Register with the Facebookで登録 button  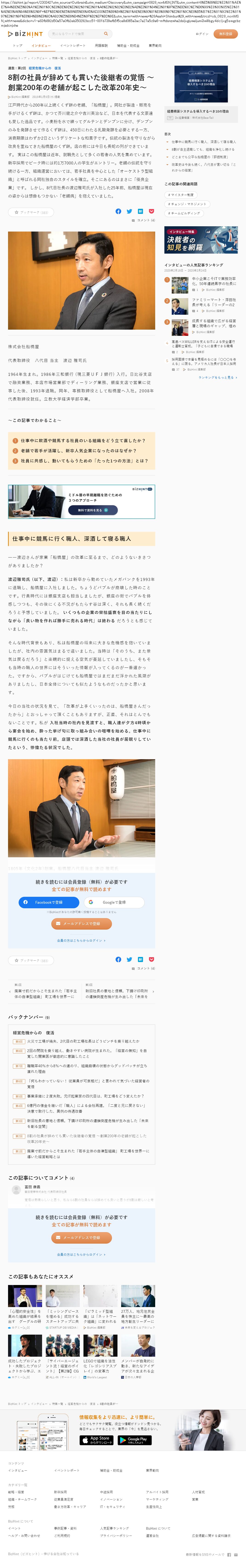[49, 902]
